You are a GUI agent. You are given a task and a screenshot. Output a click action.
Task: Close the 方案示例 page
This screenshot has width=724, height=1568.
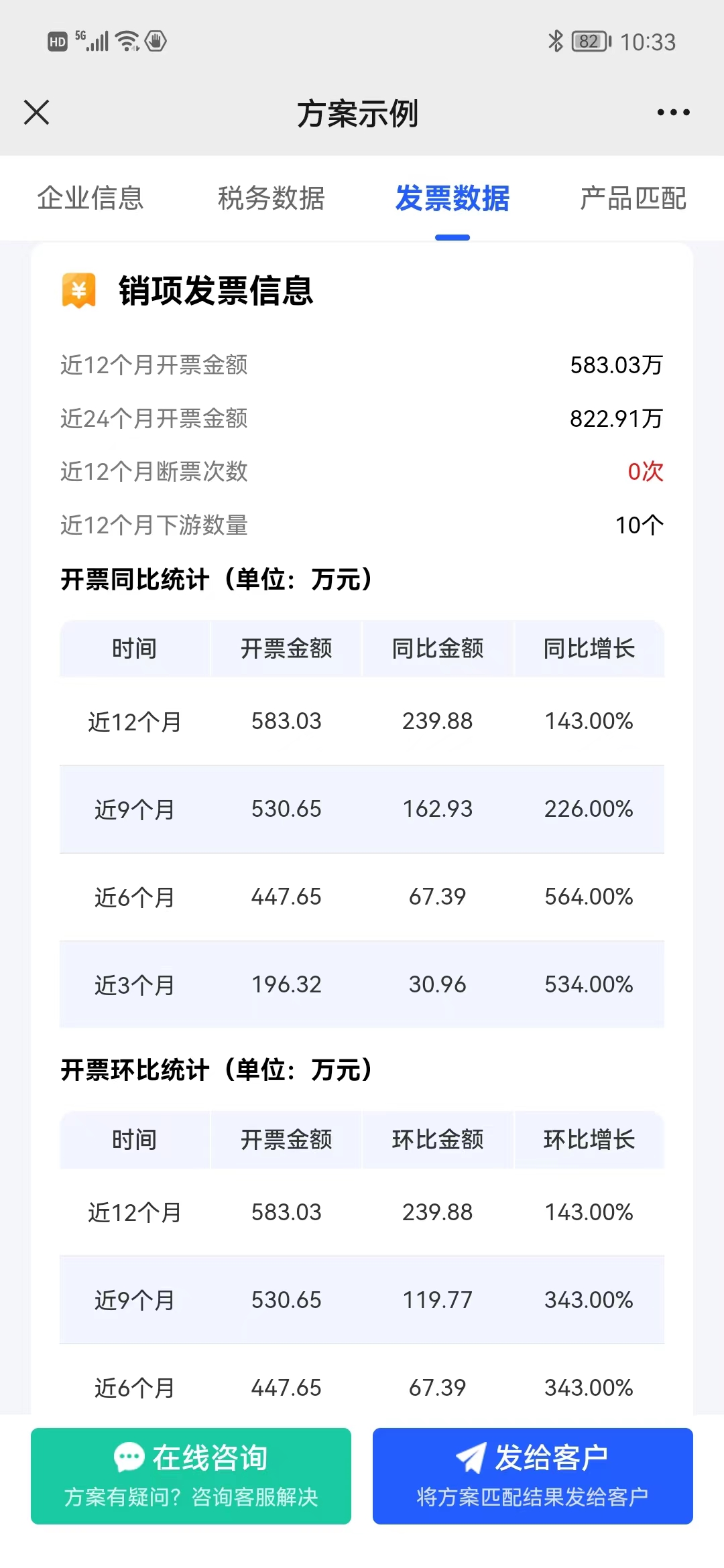pyautogui.click(x=36, y=113)
